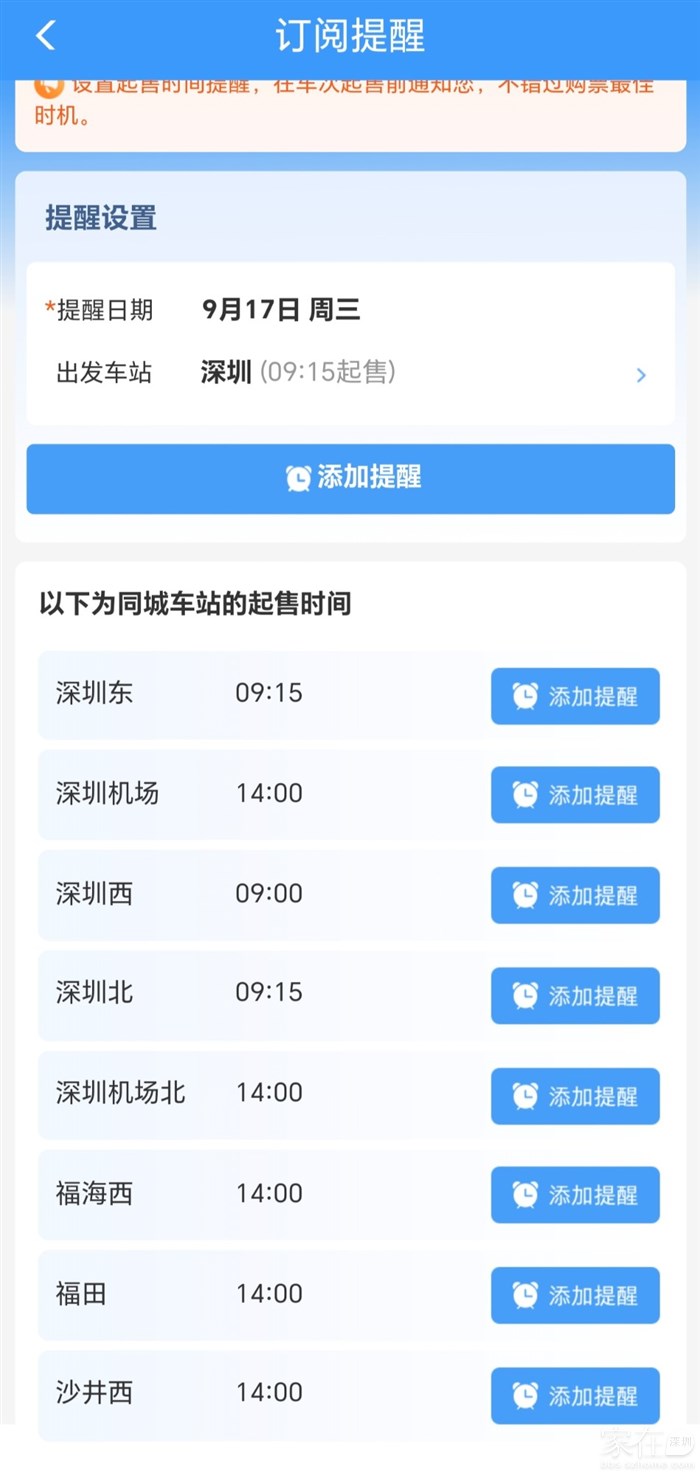This screenshot has height=1472, width=700.
Task: Set reminder for 深圳机场北 station
Action: [x=575, y=1096]
